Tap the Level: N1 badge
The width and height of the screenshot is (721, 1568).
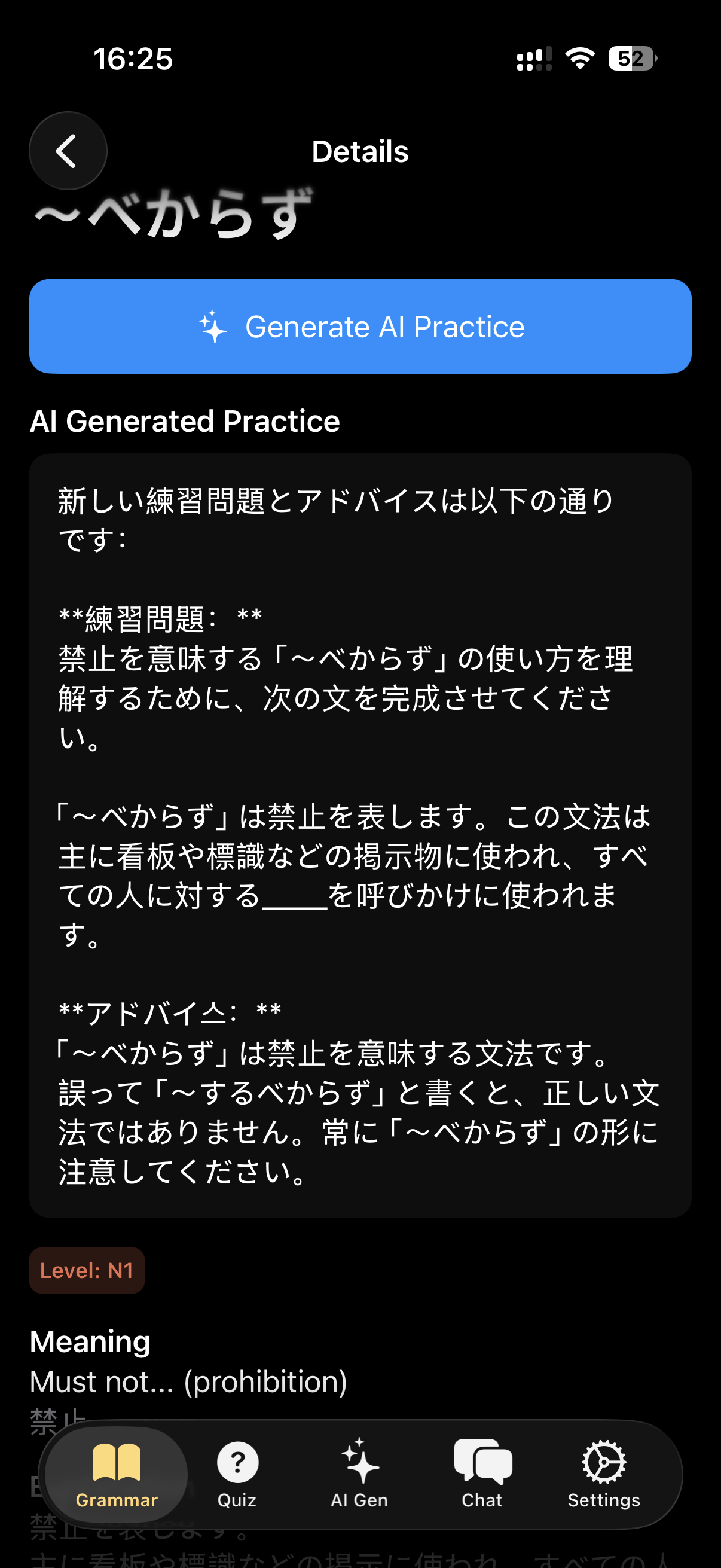click(87, 1270)
